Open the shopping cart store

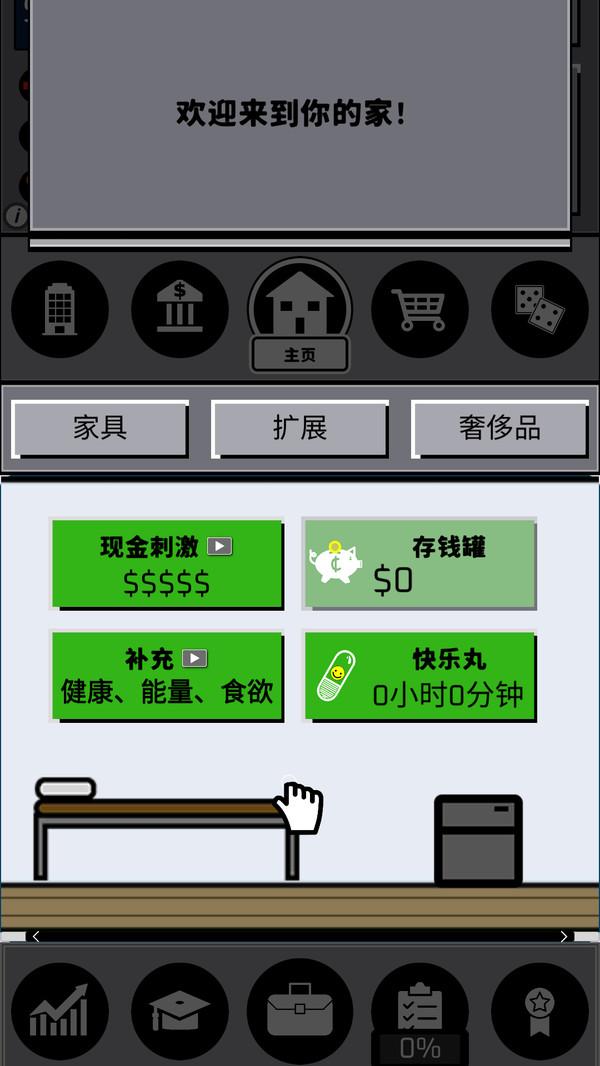(x=419, y=309)
